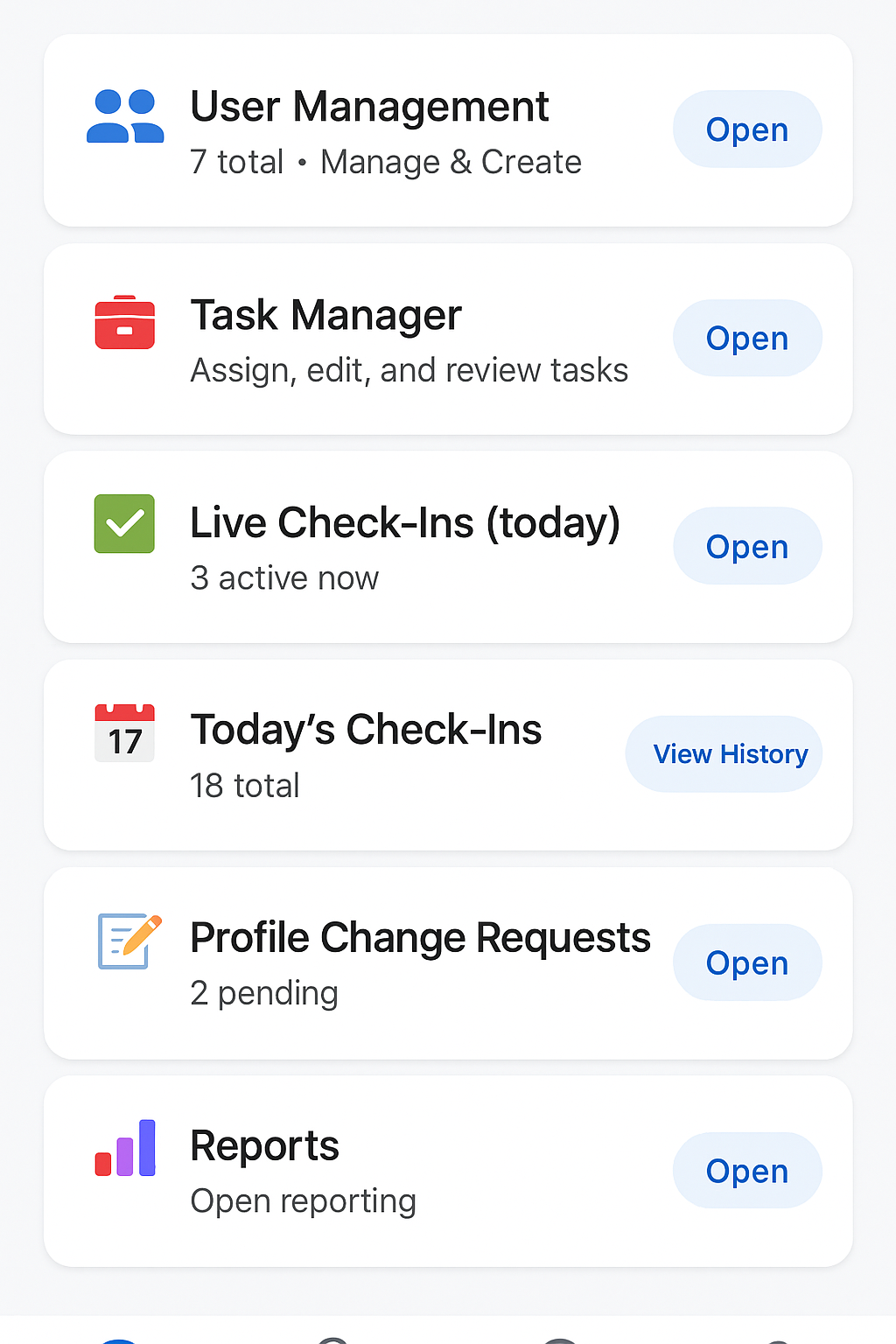Open User Management
896x1344 pixels.
[746, 129]
